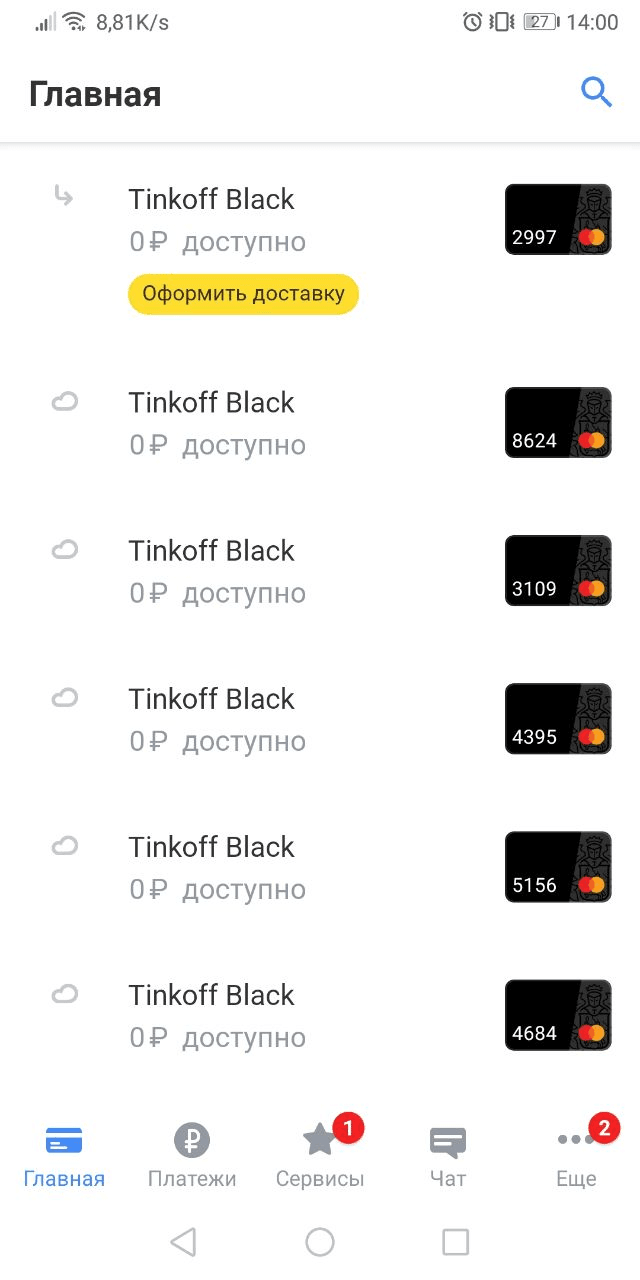The width and height of the screenshot is (640, 1280).
Task: Tap the Оформить доставку button
Action: 243,294
